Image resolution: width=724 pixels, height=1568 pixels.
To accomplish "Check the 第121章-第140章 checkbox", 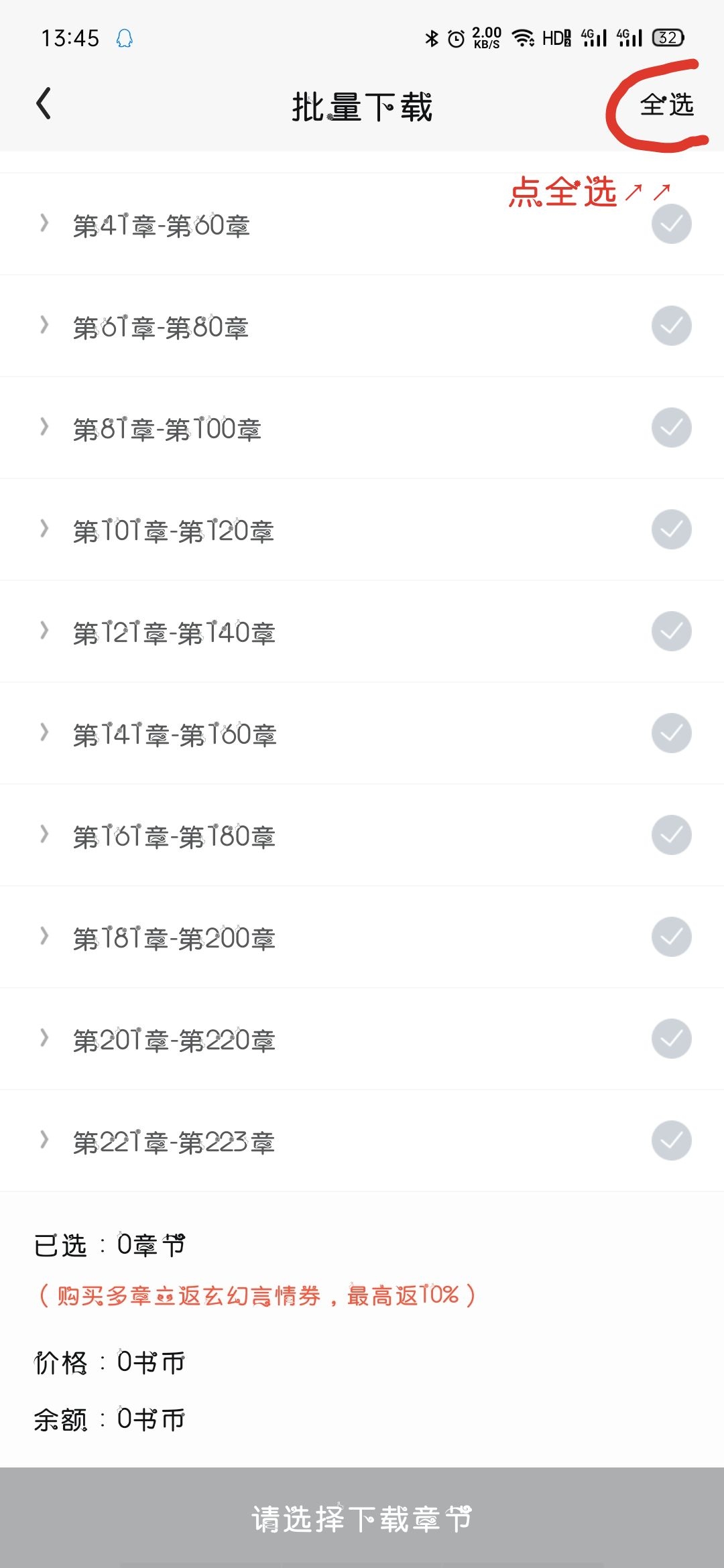I will tap(671, 632).
